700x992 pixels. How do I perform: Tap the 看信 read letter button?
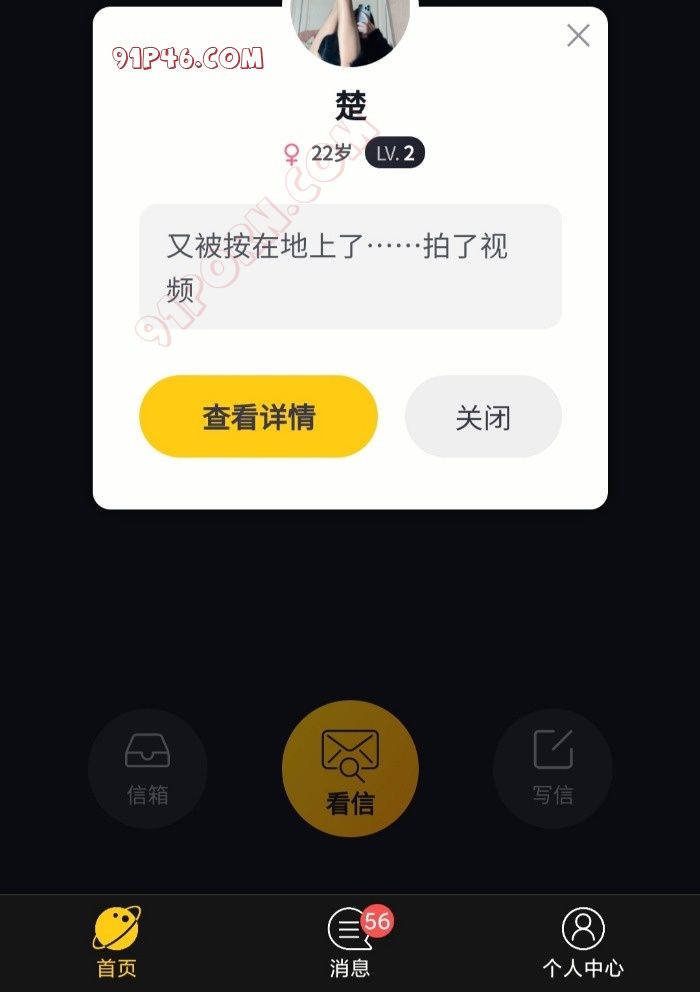(350, 768)
